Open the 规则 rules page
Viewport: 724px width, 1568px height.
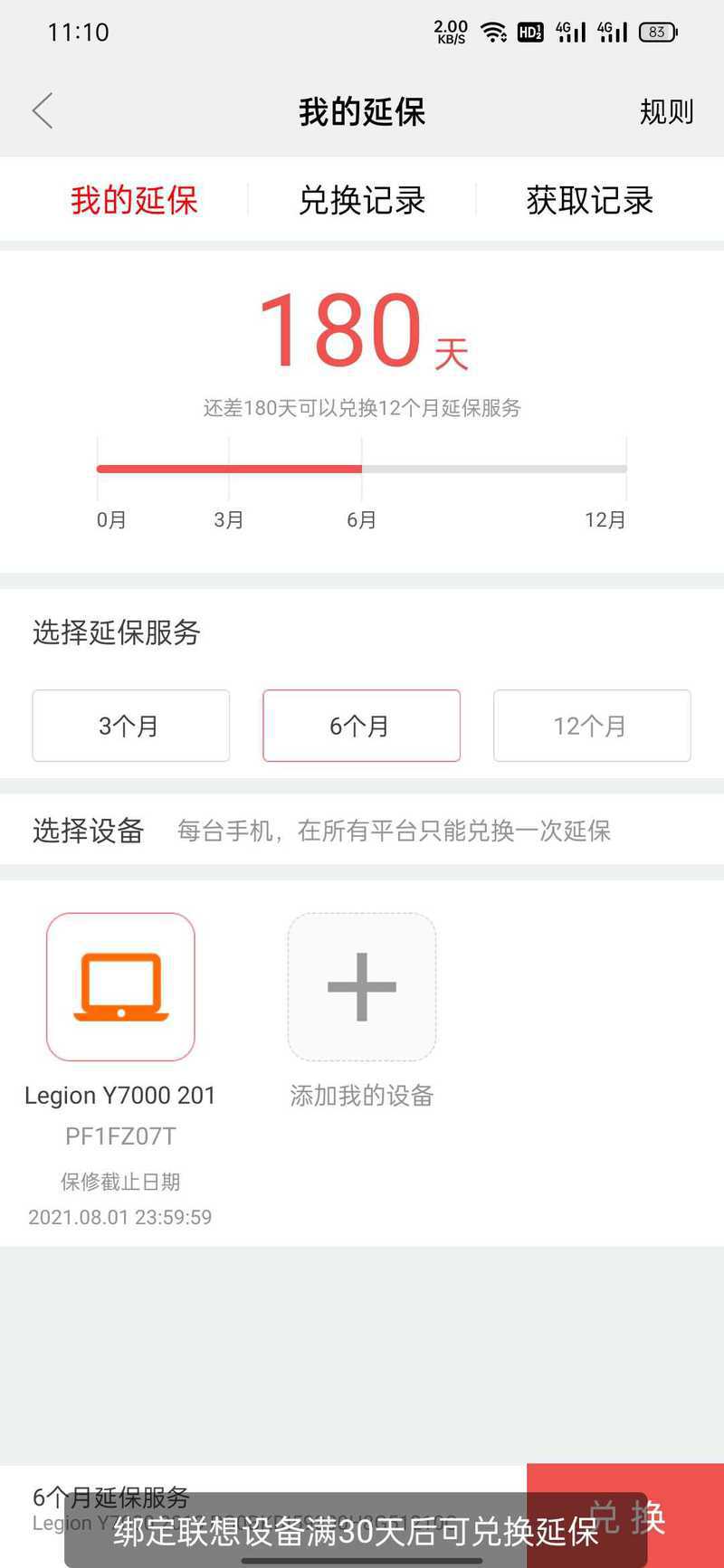click(x=666, y=112)
